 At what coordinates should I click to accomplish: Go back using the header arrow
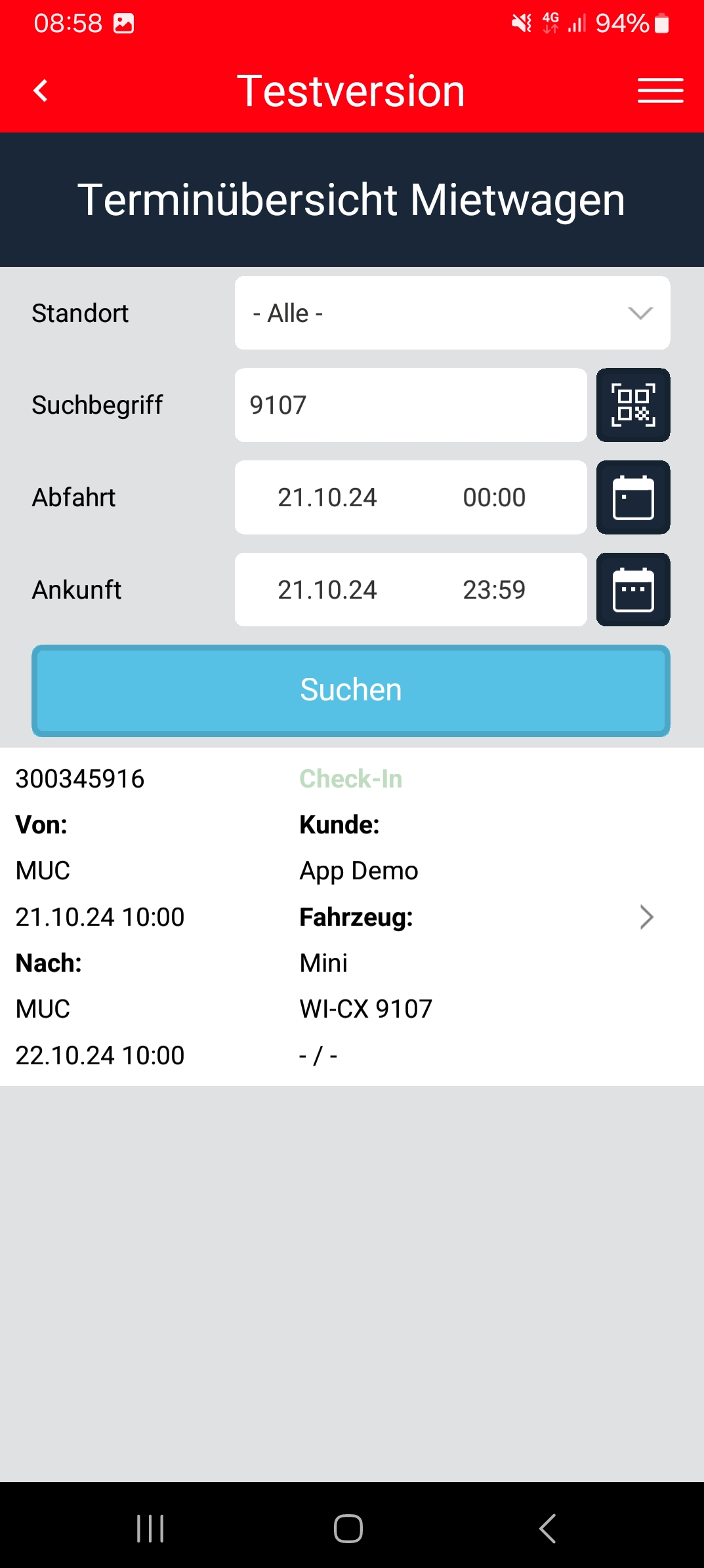[41, 90]
